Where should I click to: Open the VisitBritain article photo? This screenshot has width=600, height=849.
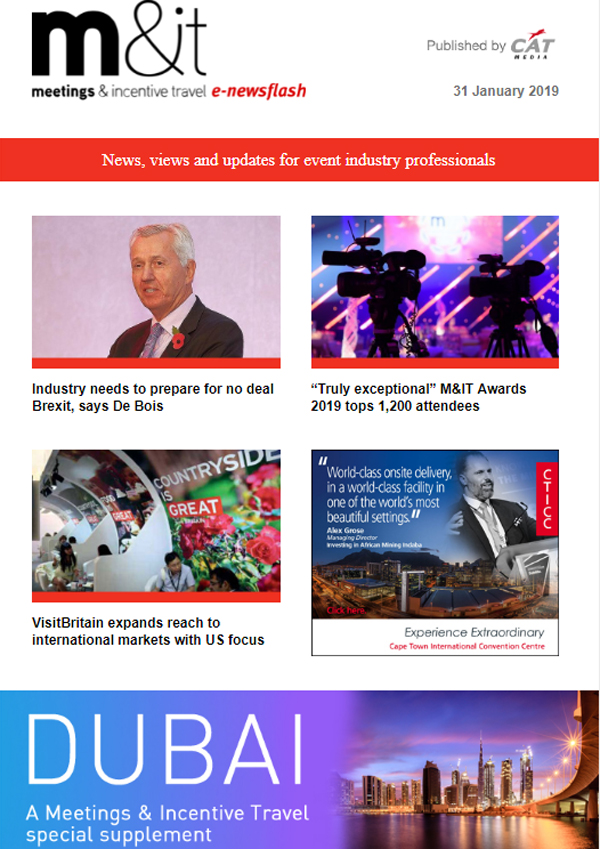[156, 525]
